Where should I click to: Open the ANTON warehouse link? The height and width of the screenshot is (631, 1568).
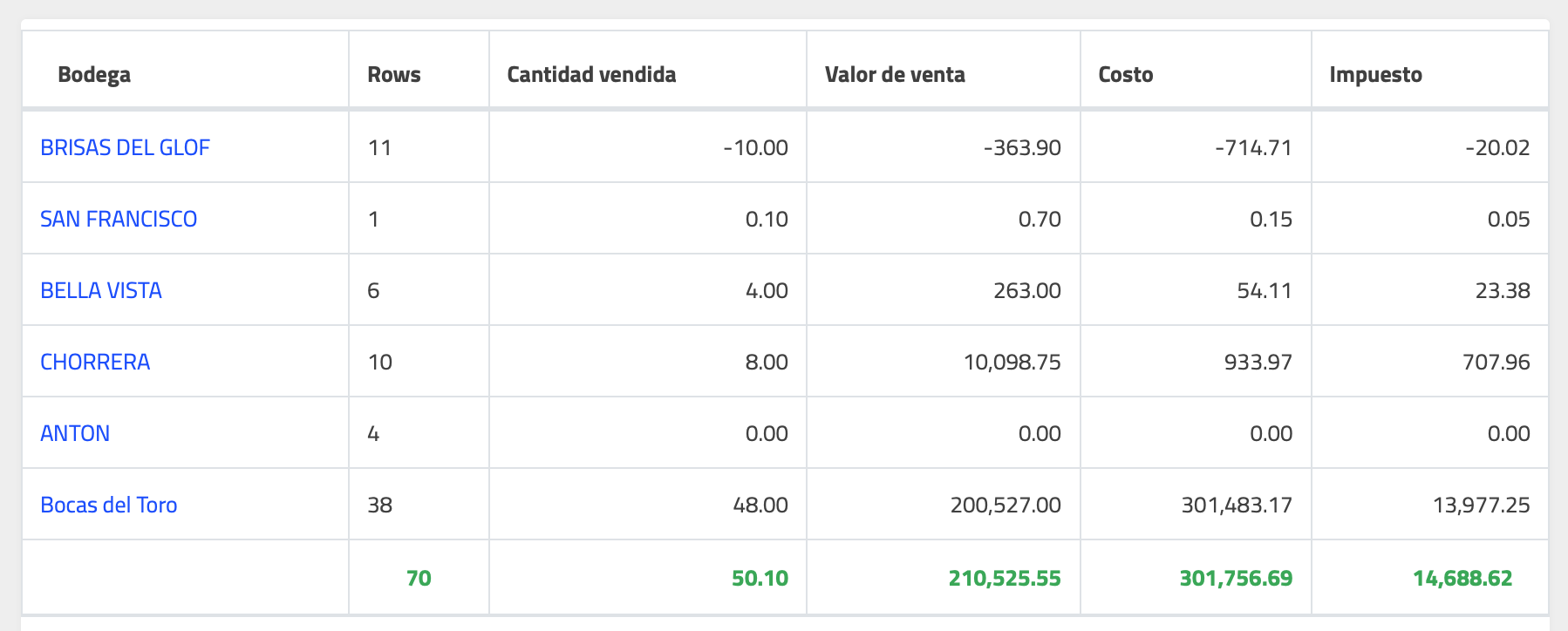pyautogui.click(x=75, y=433)
